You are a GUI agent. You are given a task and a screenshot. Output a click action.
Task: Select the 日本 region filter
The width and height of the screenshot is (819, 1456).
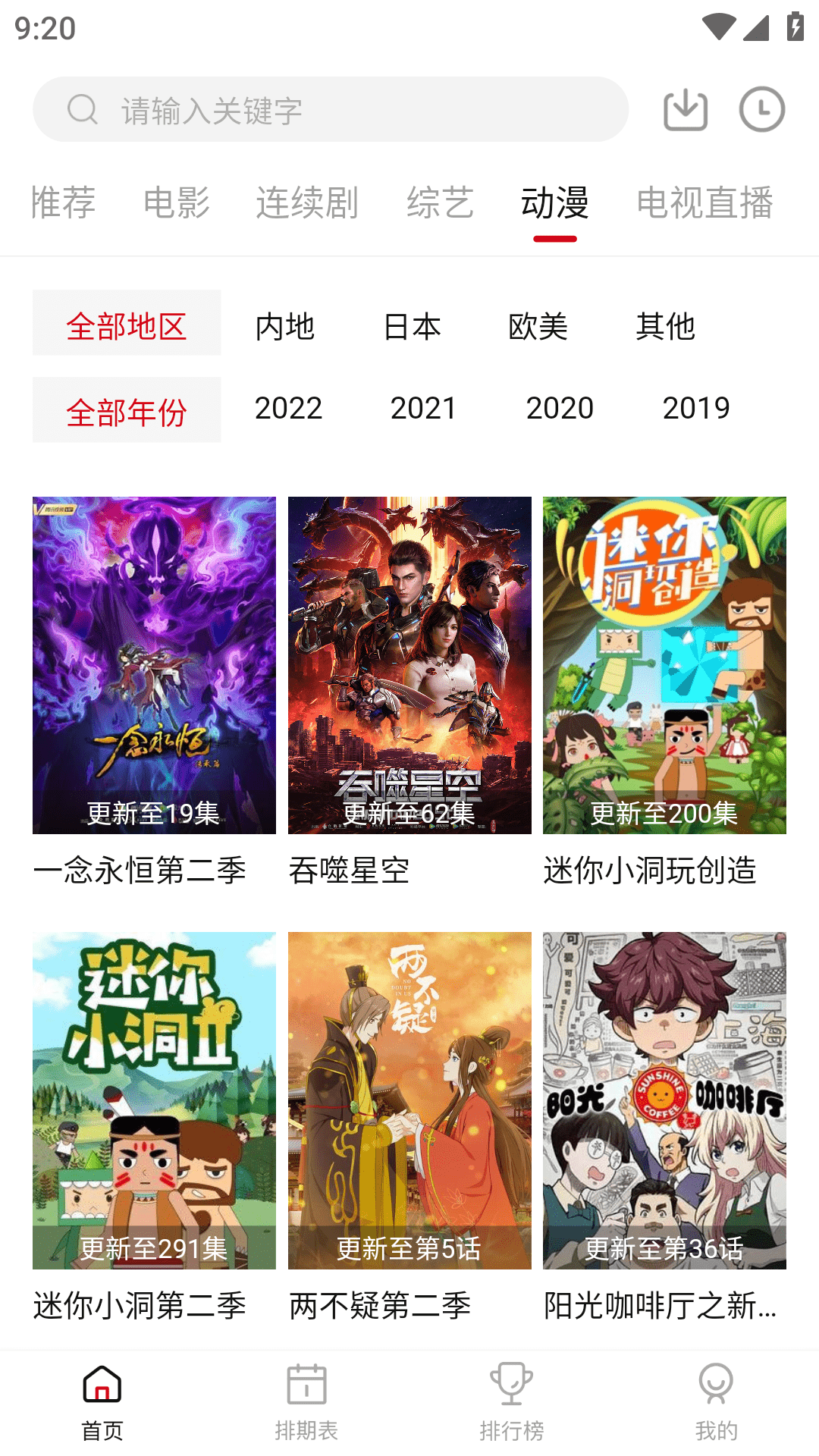tap(413, 326)
